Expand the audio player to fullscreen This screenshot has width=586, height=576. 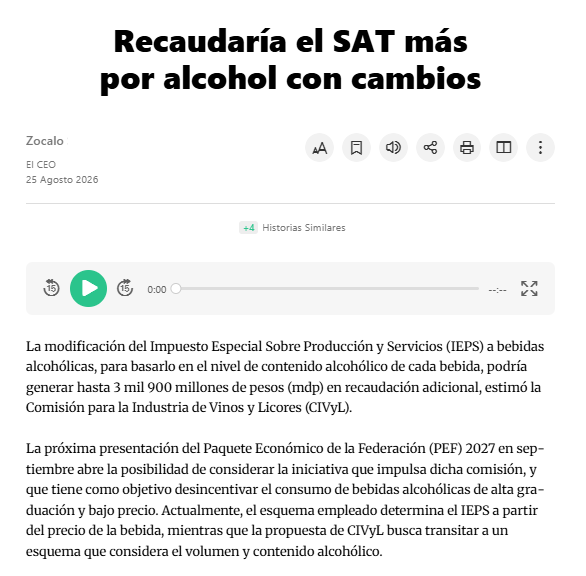[529, 289]
